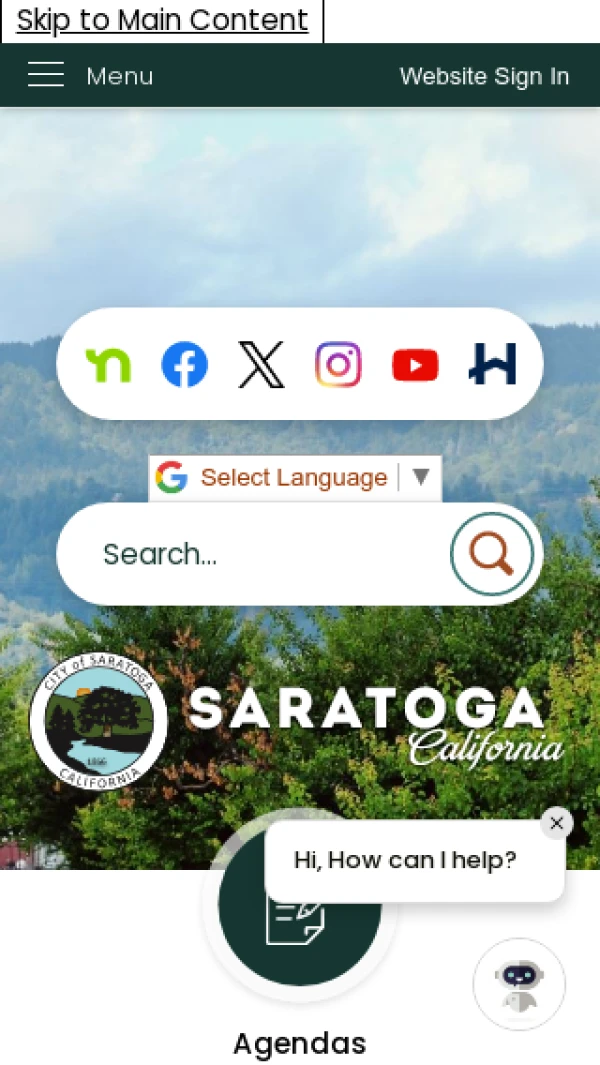
Task: Open the hamburger Menu
Action: pos(89,76)
